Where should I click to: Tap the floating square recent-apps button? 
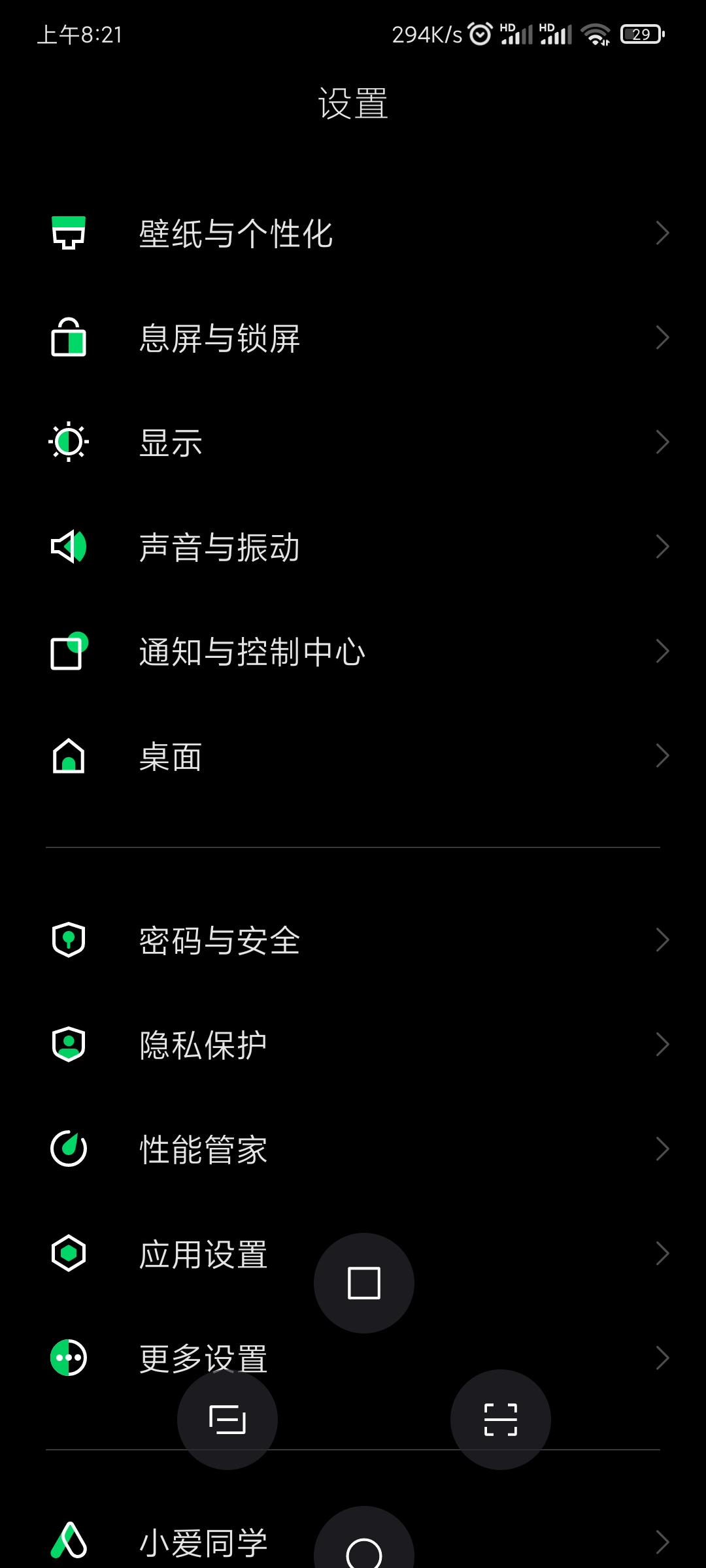coord(364,1282)
